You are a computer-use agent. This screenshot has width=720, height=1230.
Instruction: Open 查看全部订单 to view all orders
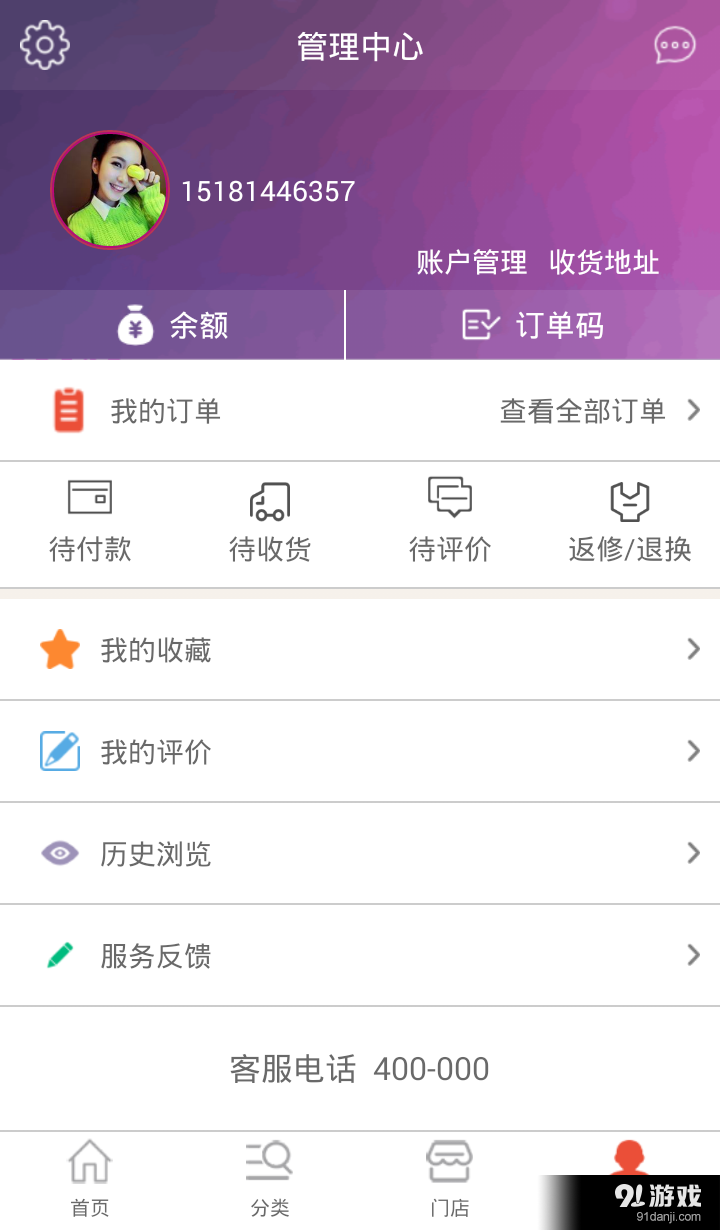583,410
